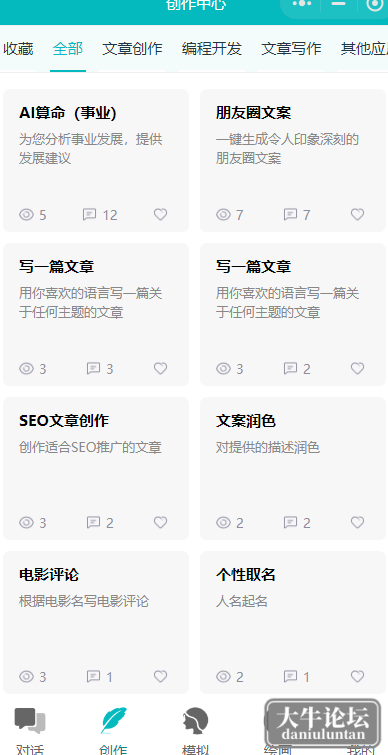Viewport: 388px width, 755px height.
Task: Switch to the 收藏 tab
Action: coord(18,49)
